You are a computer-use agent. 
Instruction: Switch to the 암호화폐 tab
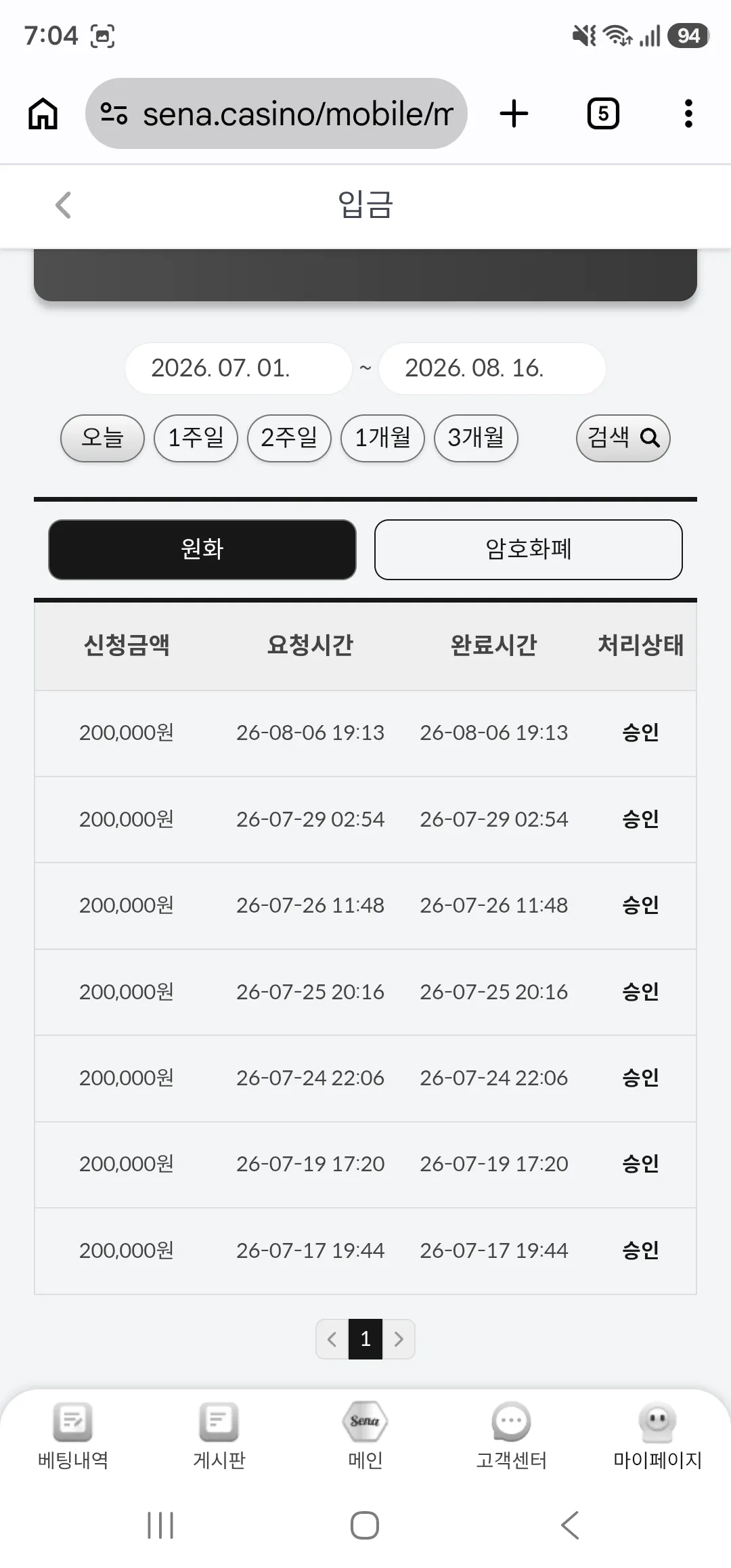pos(528,549)
